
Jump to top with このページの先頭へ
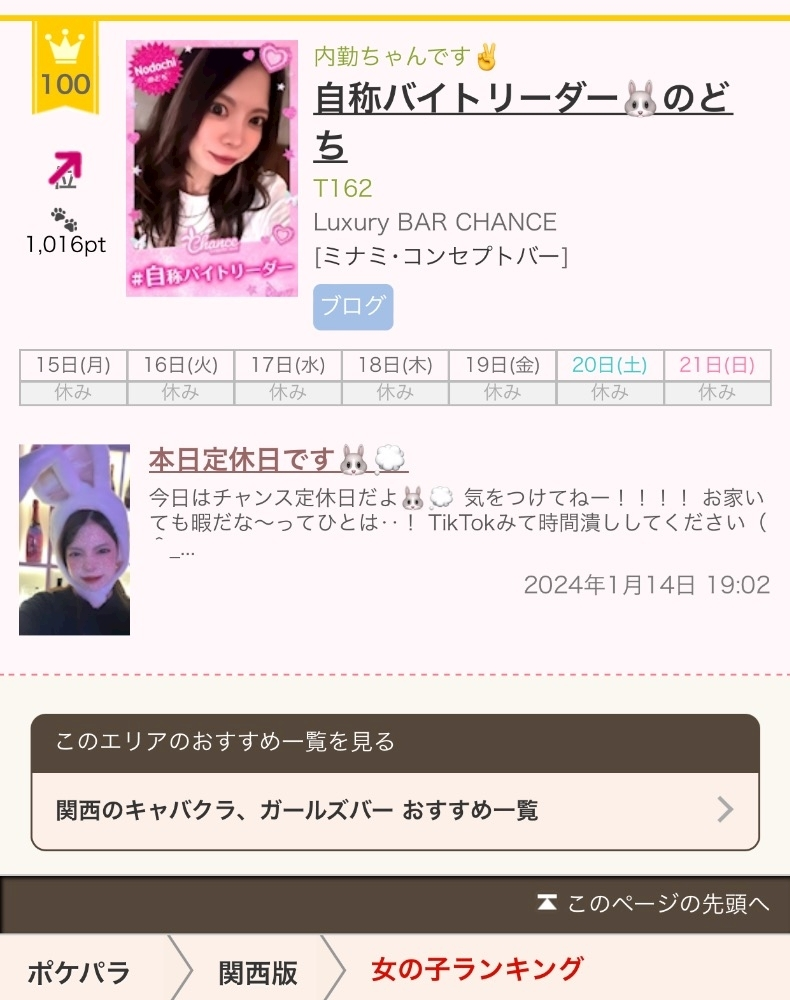tap(654, 904)
